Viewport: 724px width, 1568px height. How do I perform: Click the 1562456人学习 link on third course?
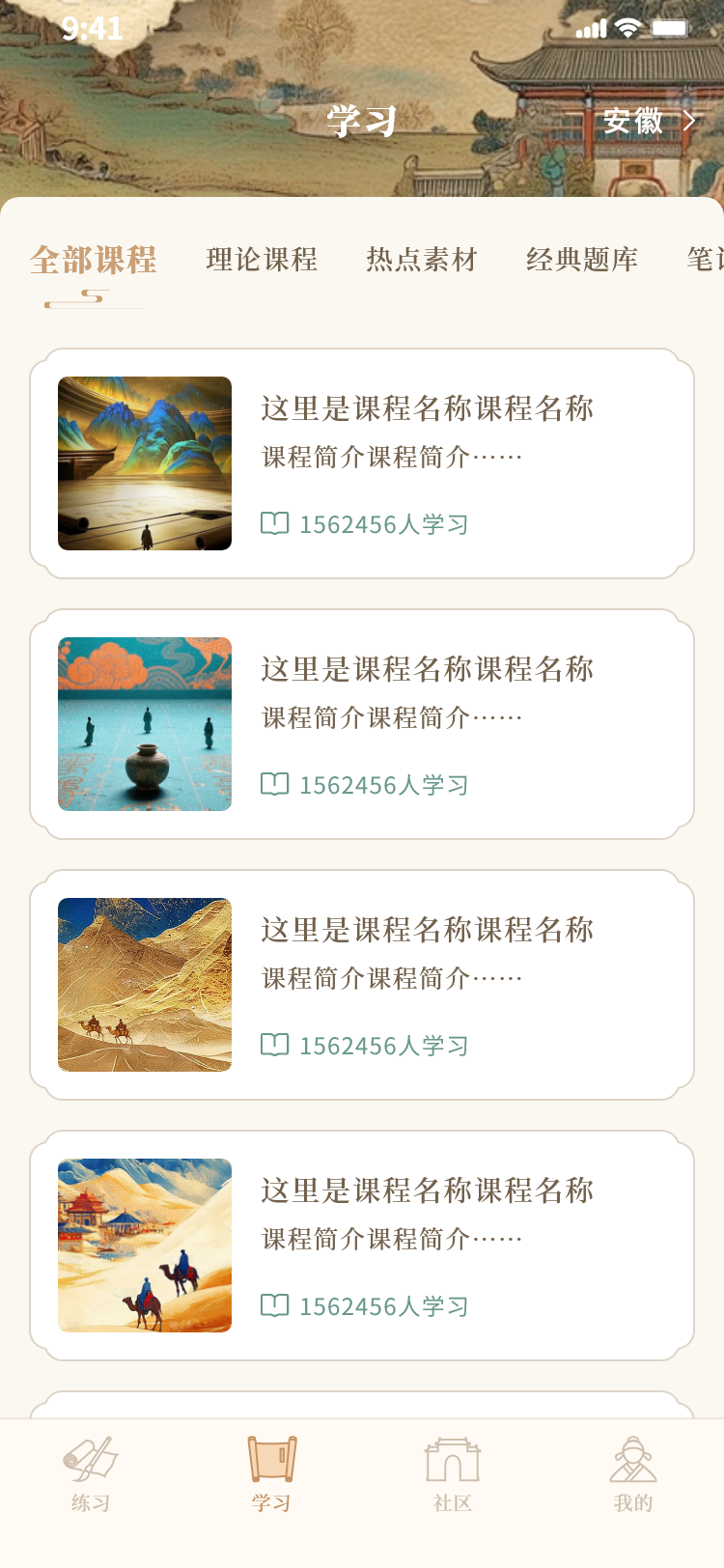click(382, 1045)
